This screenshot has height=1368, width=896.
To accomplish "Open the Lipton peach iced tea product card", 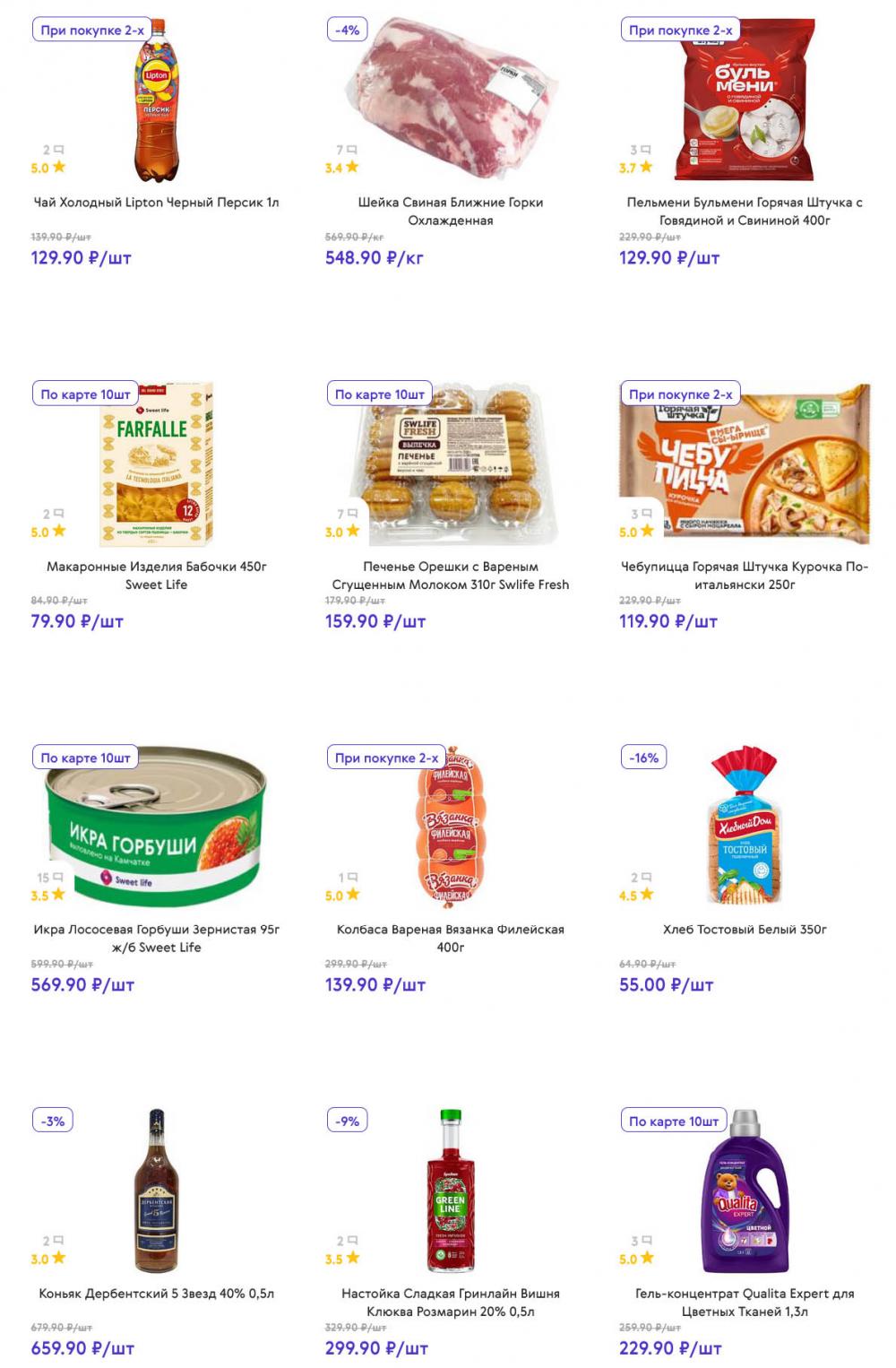I will click(156, 203).
